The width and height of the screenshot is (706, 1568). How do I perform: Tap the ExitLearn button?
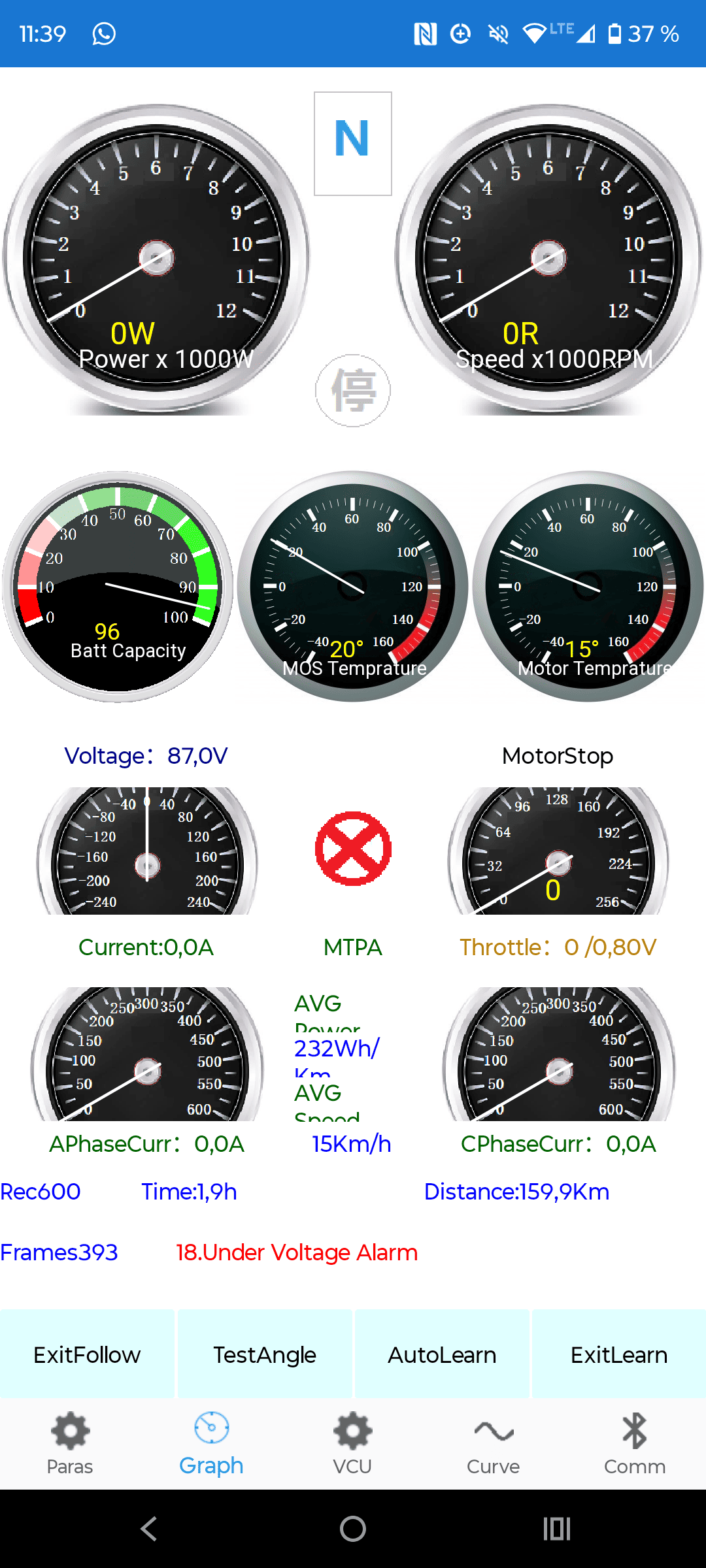619,1354
